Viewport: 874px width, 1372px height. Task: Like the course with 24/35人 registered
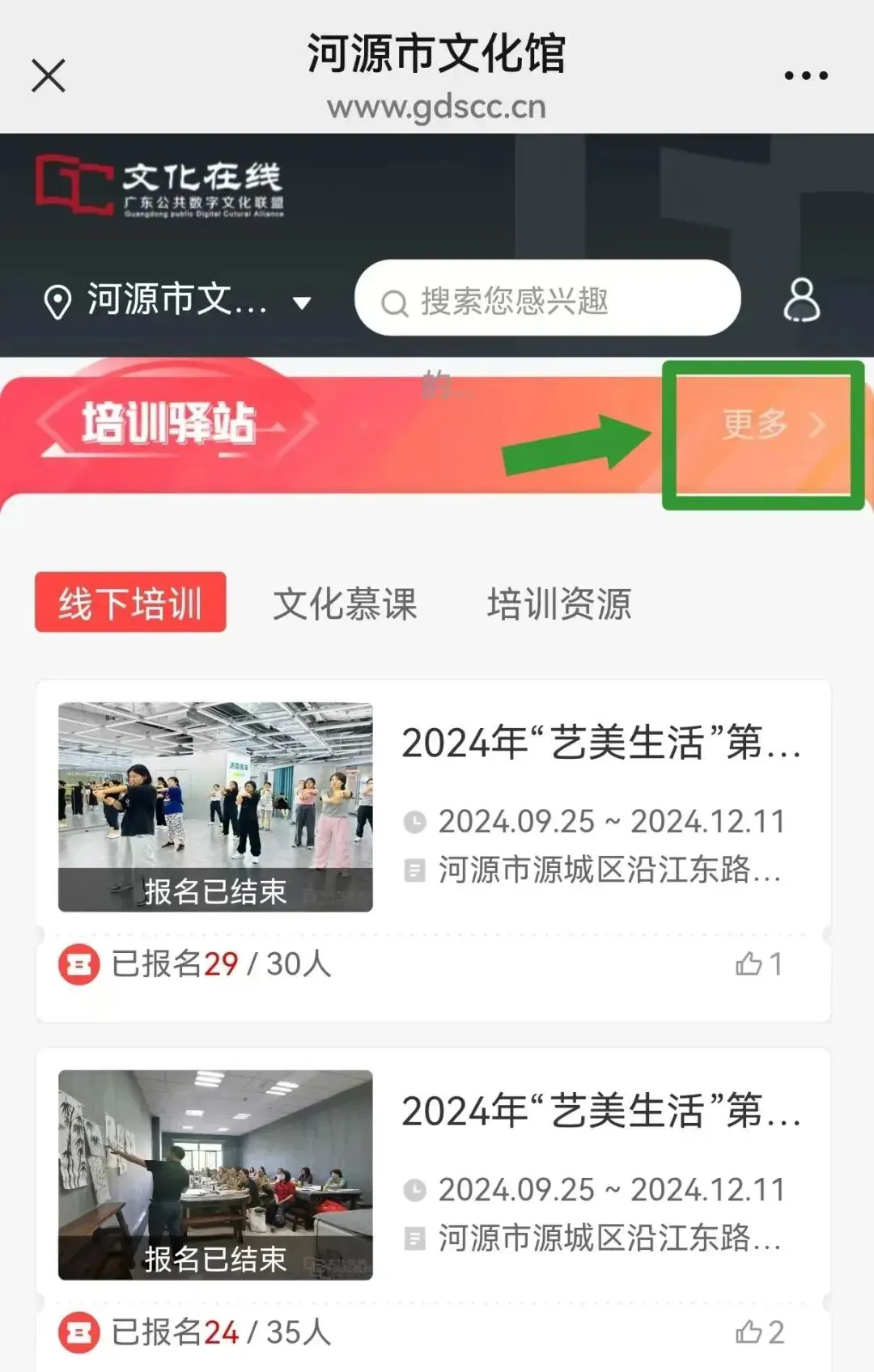[750, 1332]
